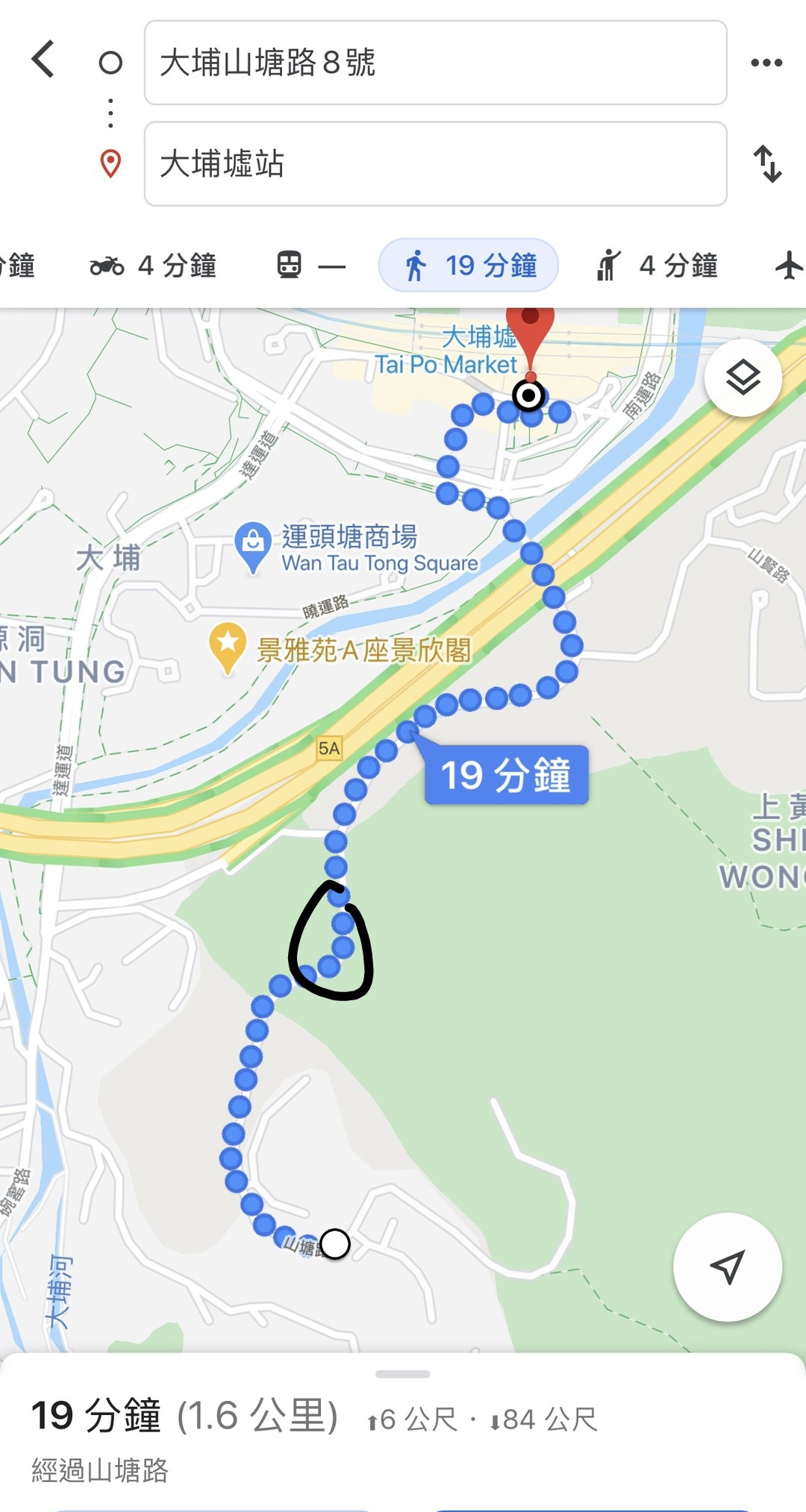Select the public transit mode tab
Image resolution: width=806 pixels, height=1512 pixels.
(x=311, y=266)
